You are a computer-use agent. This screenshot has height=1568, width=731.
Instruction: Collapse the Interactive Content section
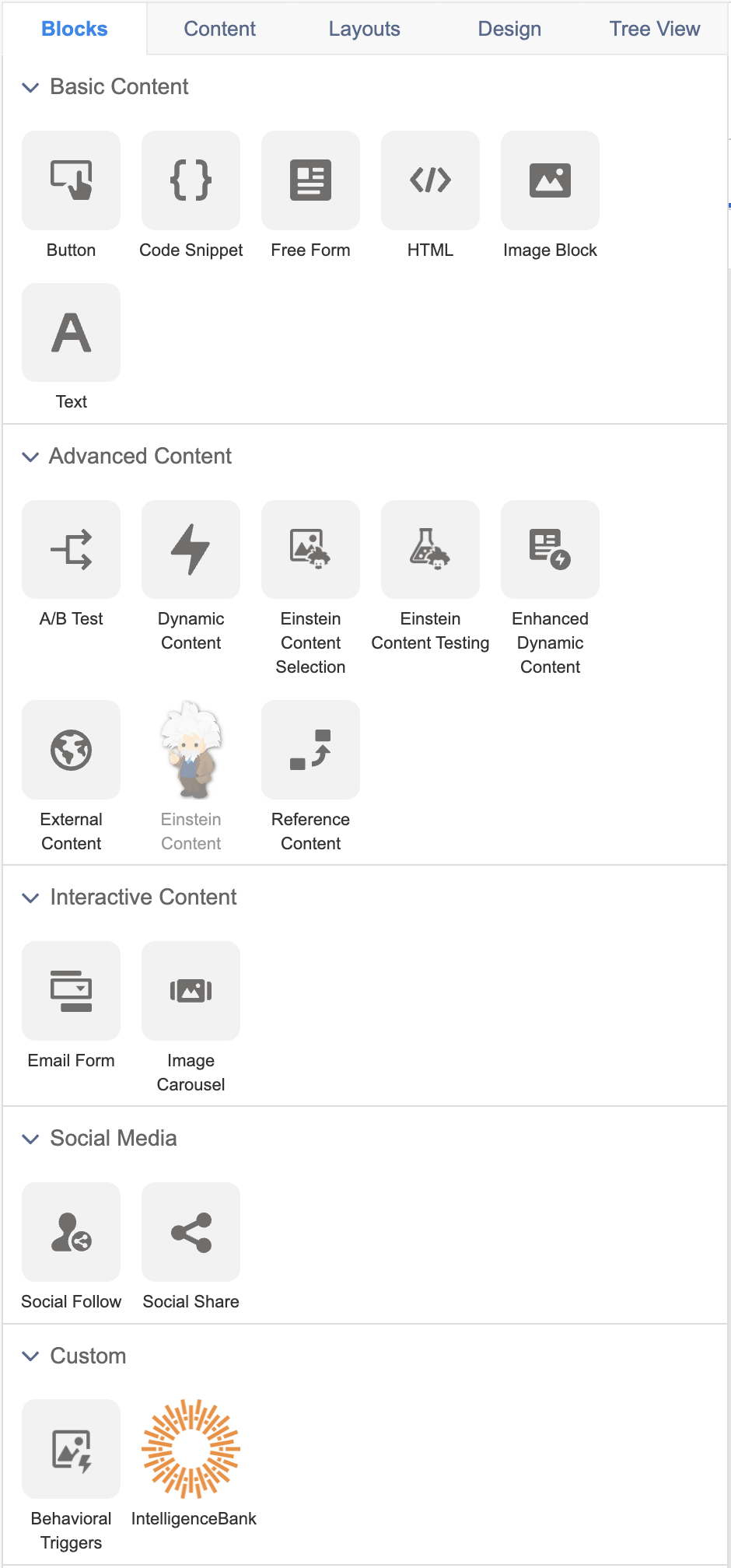coord(30,898)
